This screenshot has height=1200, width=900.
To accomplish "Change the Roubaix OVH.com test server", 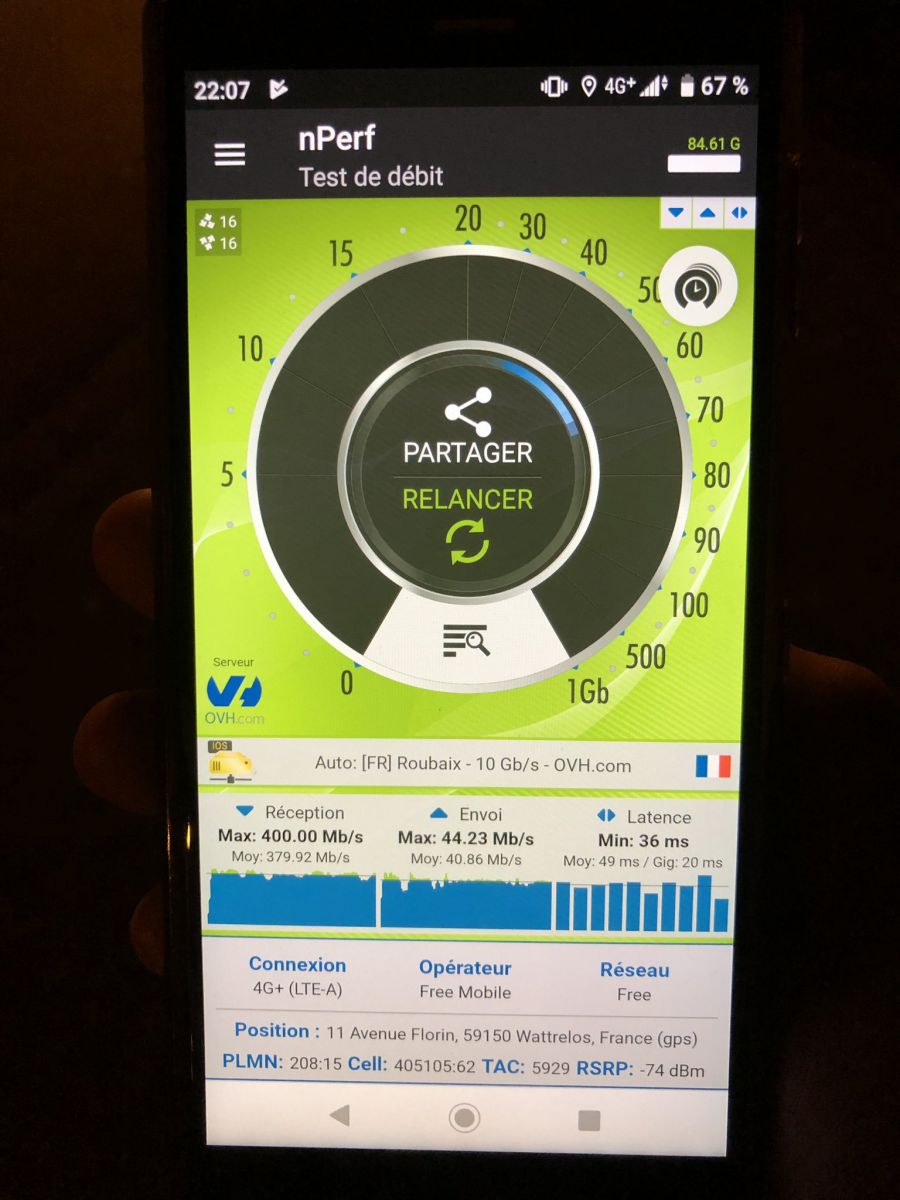I will 472,765.
